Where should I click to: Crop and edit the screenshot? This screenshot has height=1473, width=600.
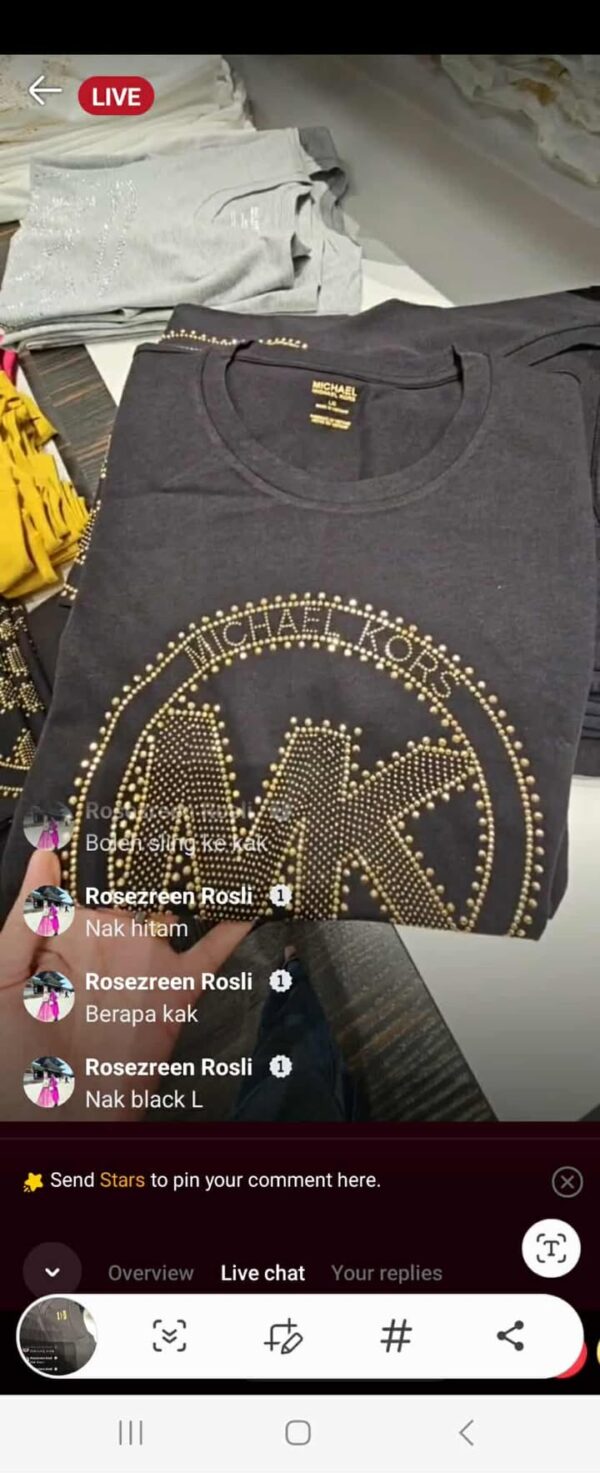click(283, 1336)
